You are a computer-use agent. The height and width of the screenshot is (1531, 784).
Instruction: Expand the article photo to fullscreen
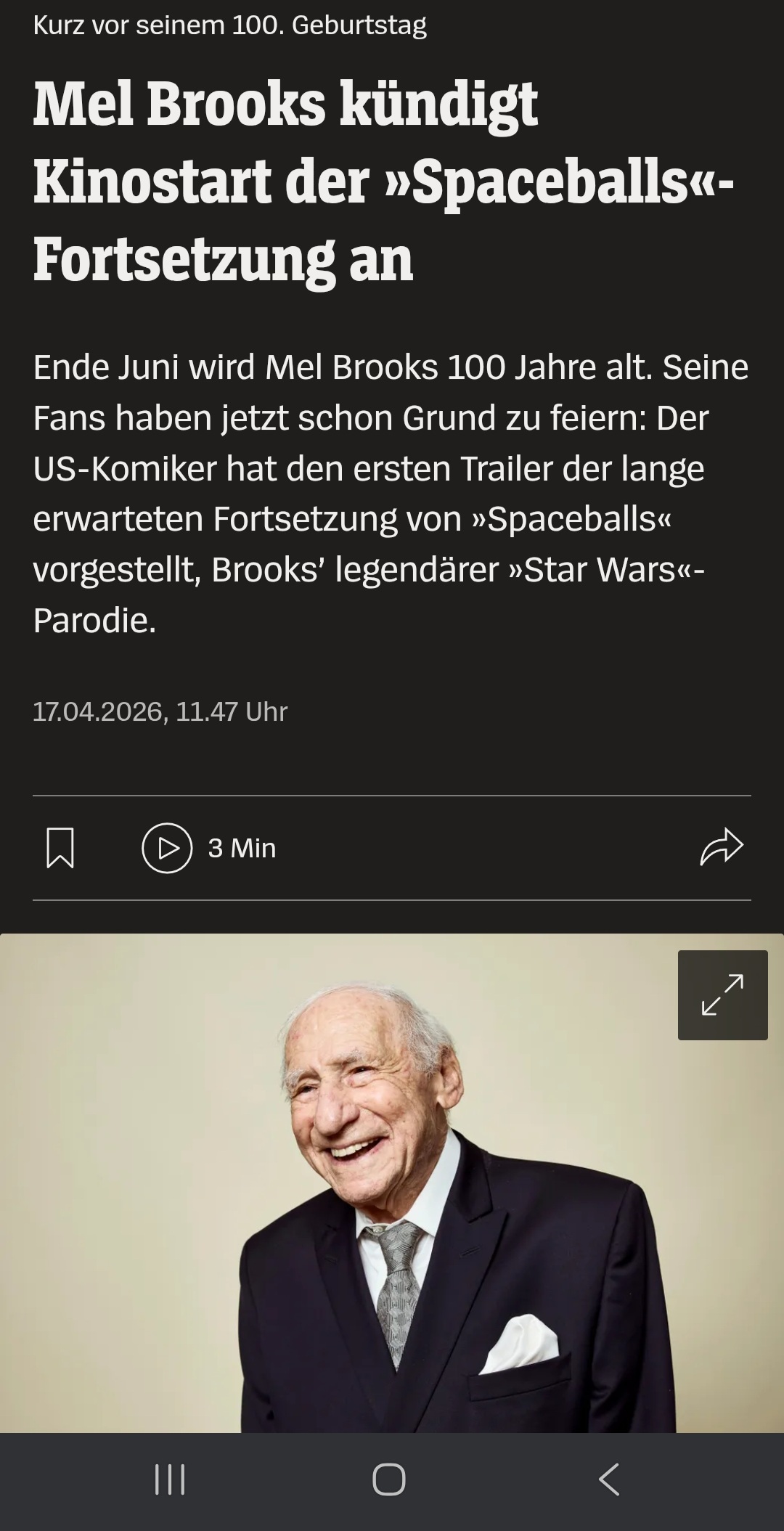tap(722, 995)
